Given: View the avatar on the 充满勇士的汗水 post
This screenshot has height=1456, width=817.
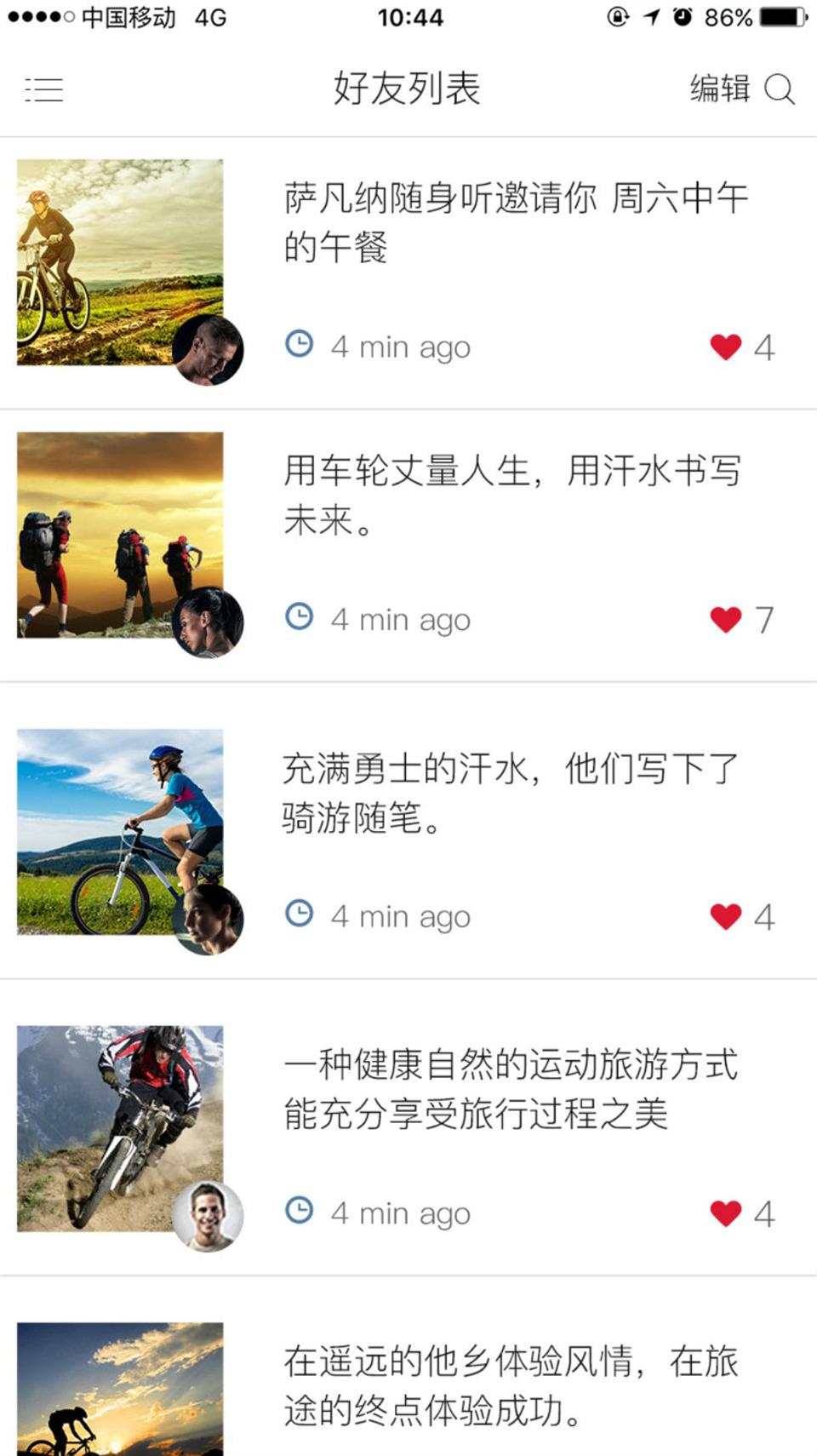Looking at the screenshot, I should (208, 920).
